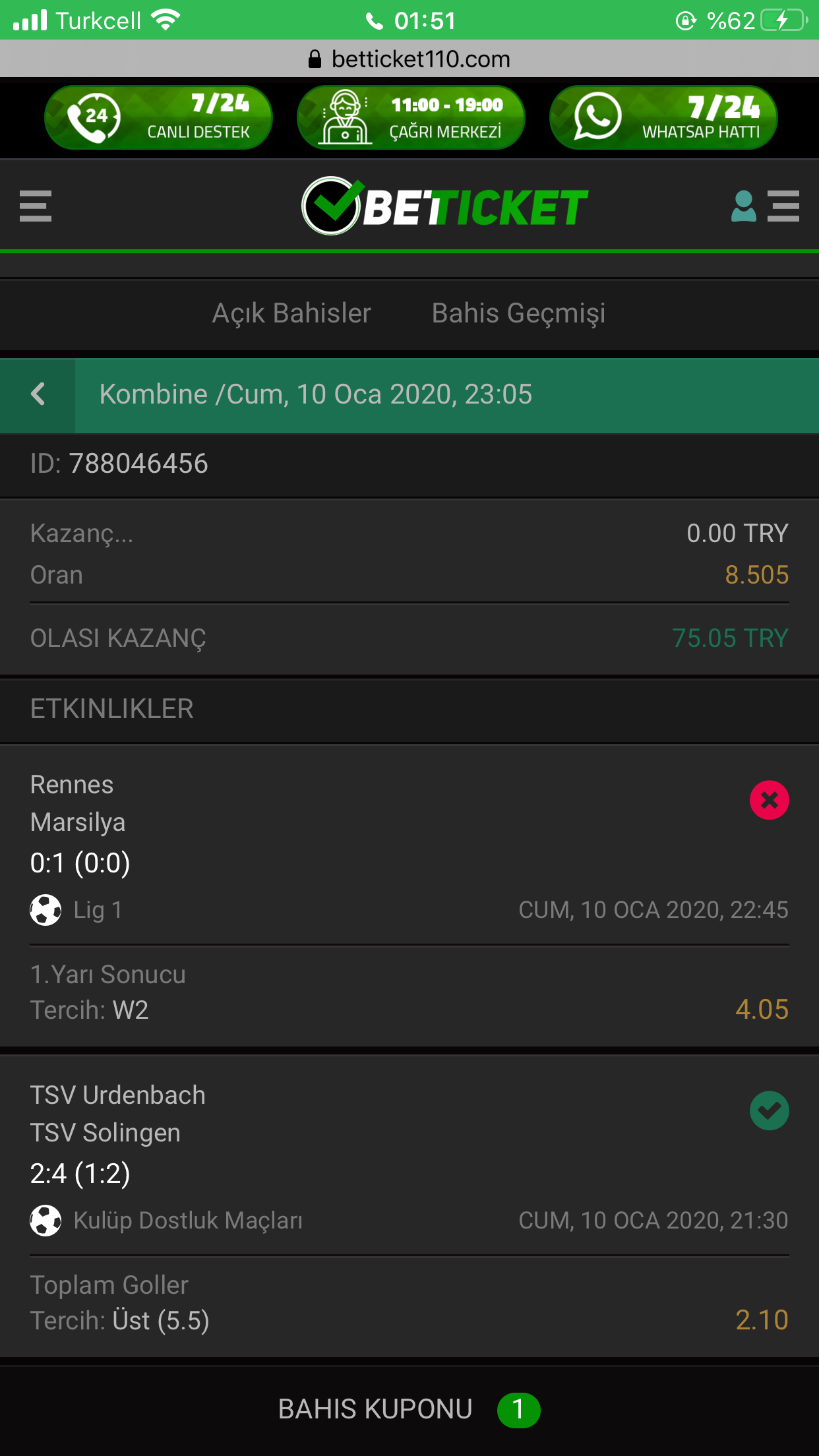Tap the Betticket logo to go home
Viewport: 819px width, 1456px height.
pyautogui.click(x=444, y=206)
